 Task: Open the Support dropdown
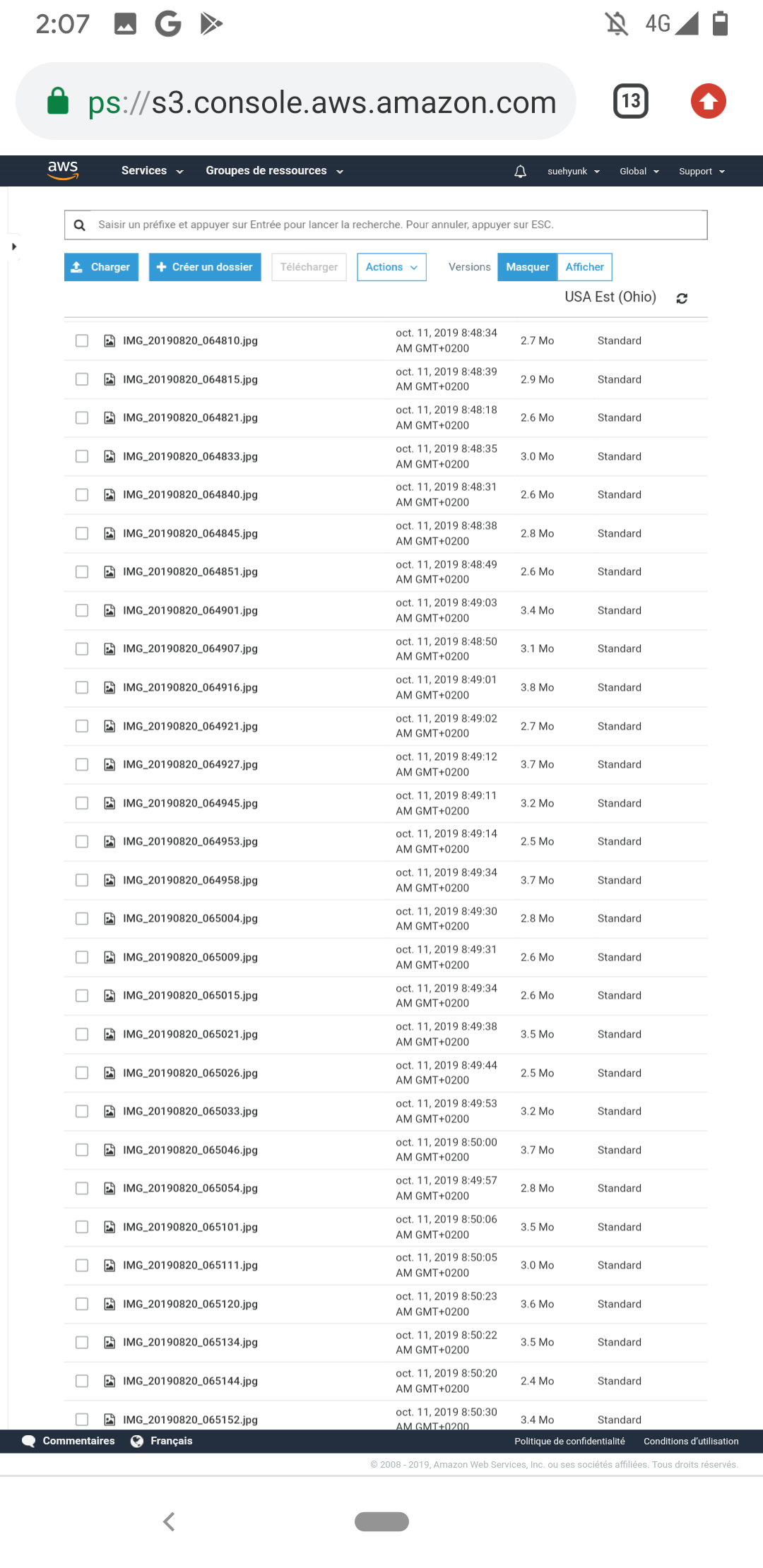(702, 171)
